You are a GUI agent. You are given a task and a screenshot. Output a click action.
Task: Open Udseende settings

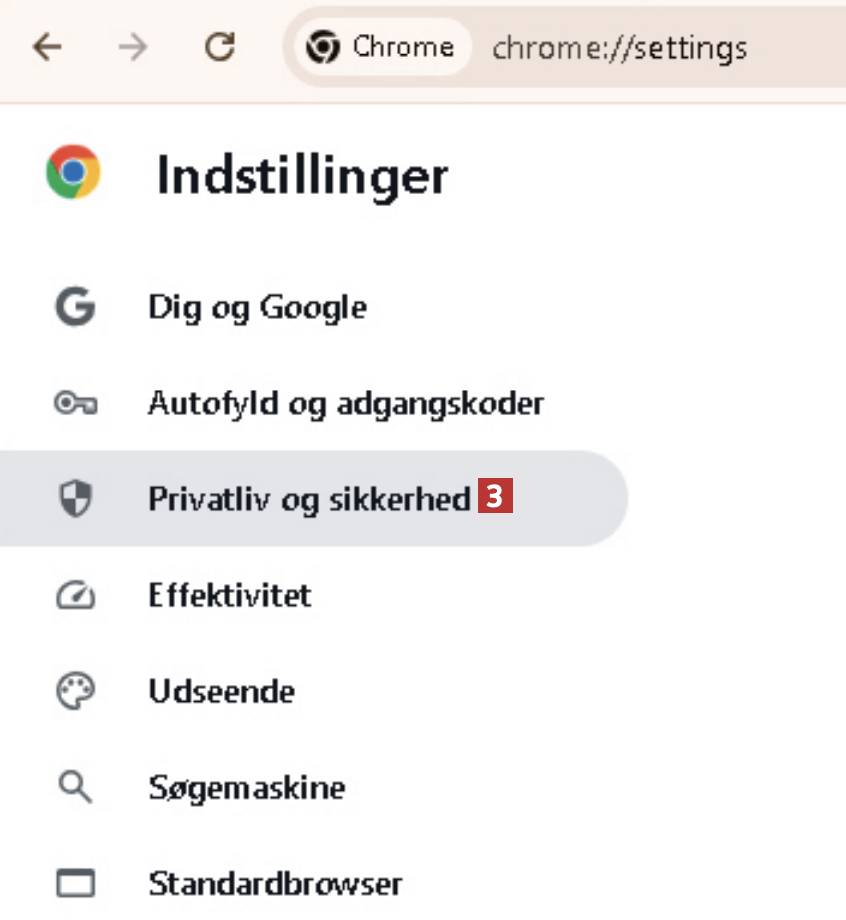coord(221,691)
